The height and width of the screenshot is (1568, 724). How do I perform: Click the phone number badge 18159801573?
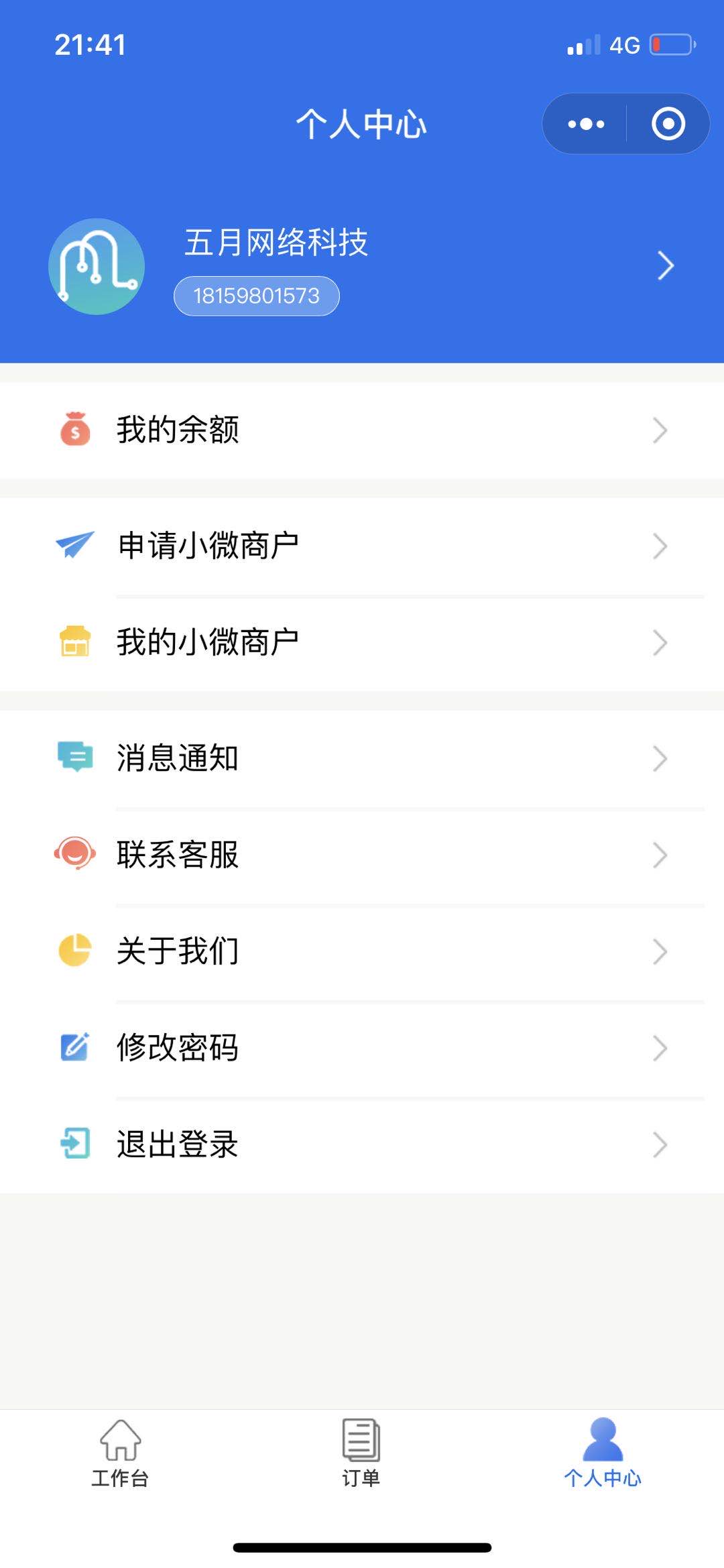click(x=256, y=295)
